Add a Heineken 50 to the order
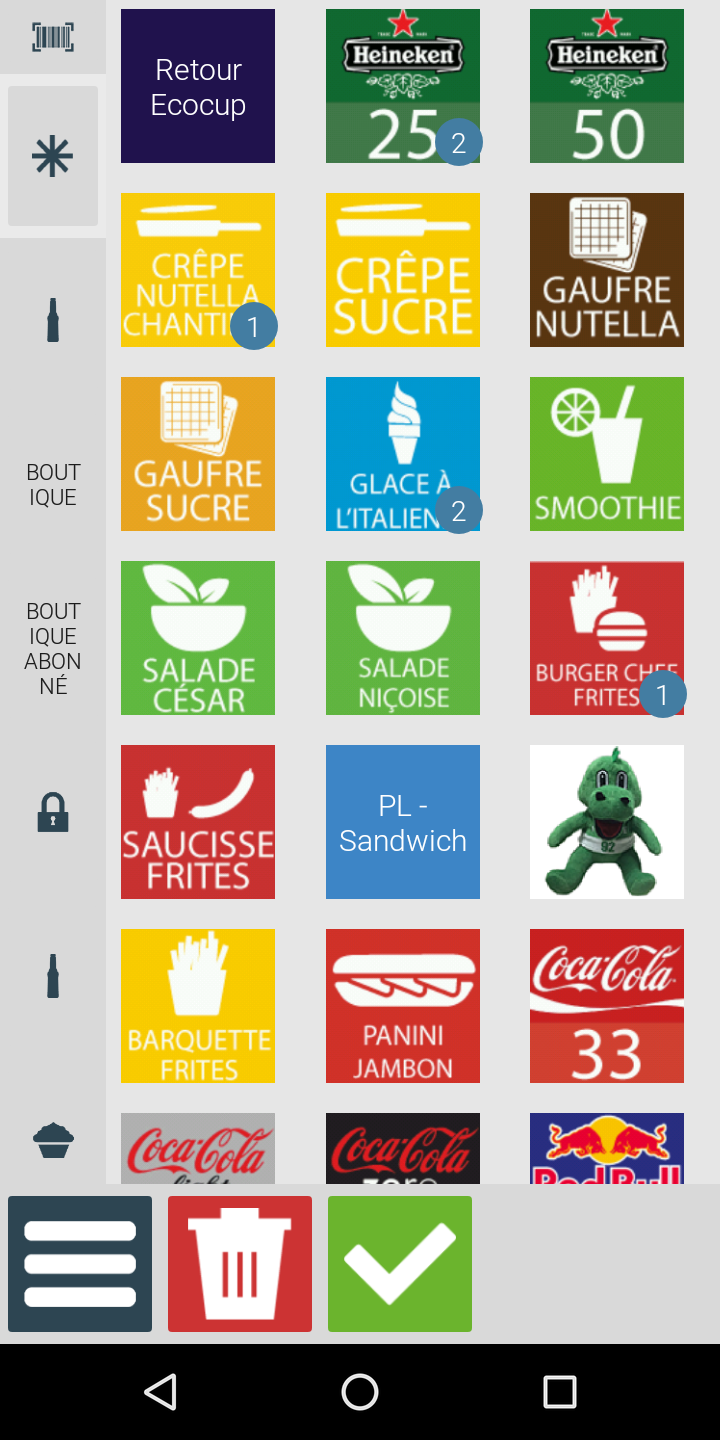 click(x=607, y=86)
